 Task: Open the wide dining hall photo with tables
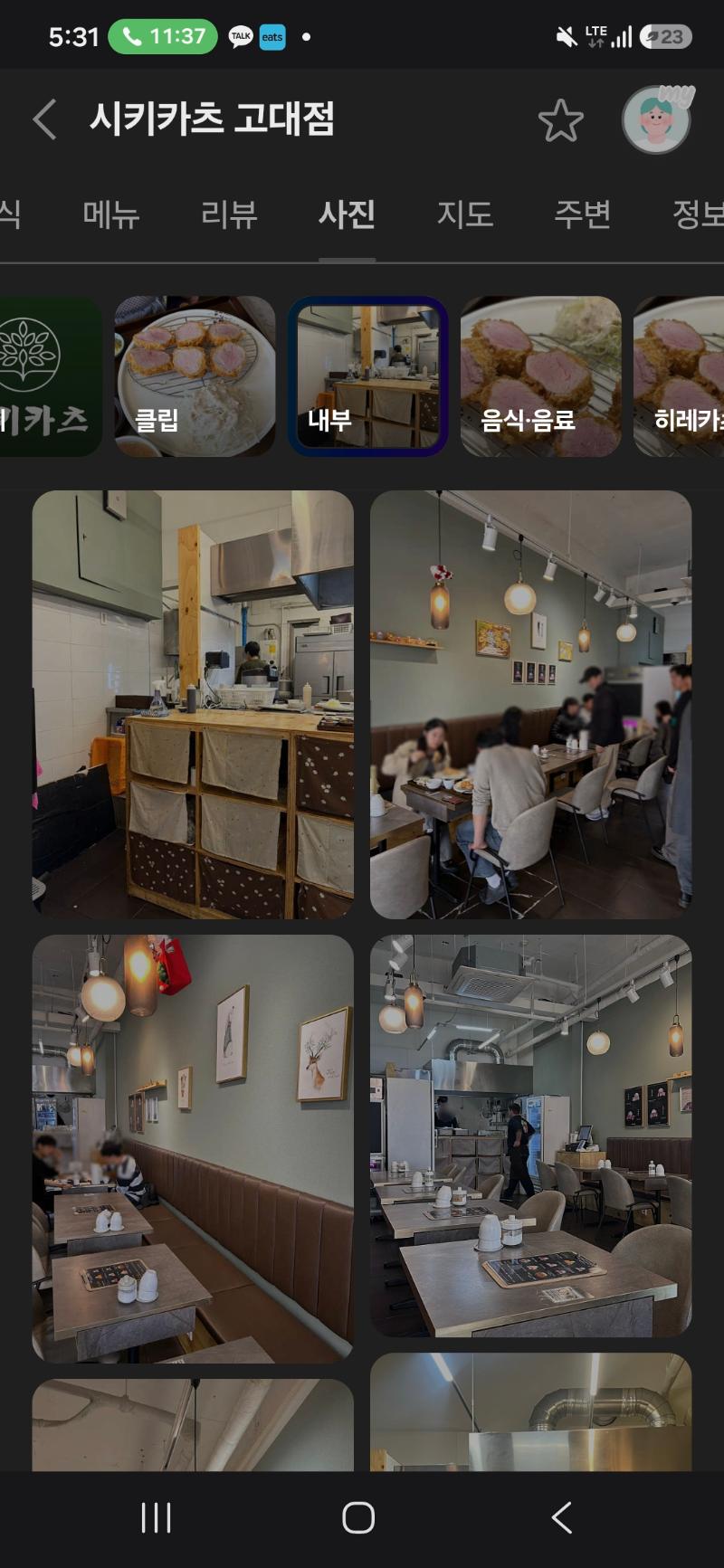tap(531, 1136)
